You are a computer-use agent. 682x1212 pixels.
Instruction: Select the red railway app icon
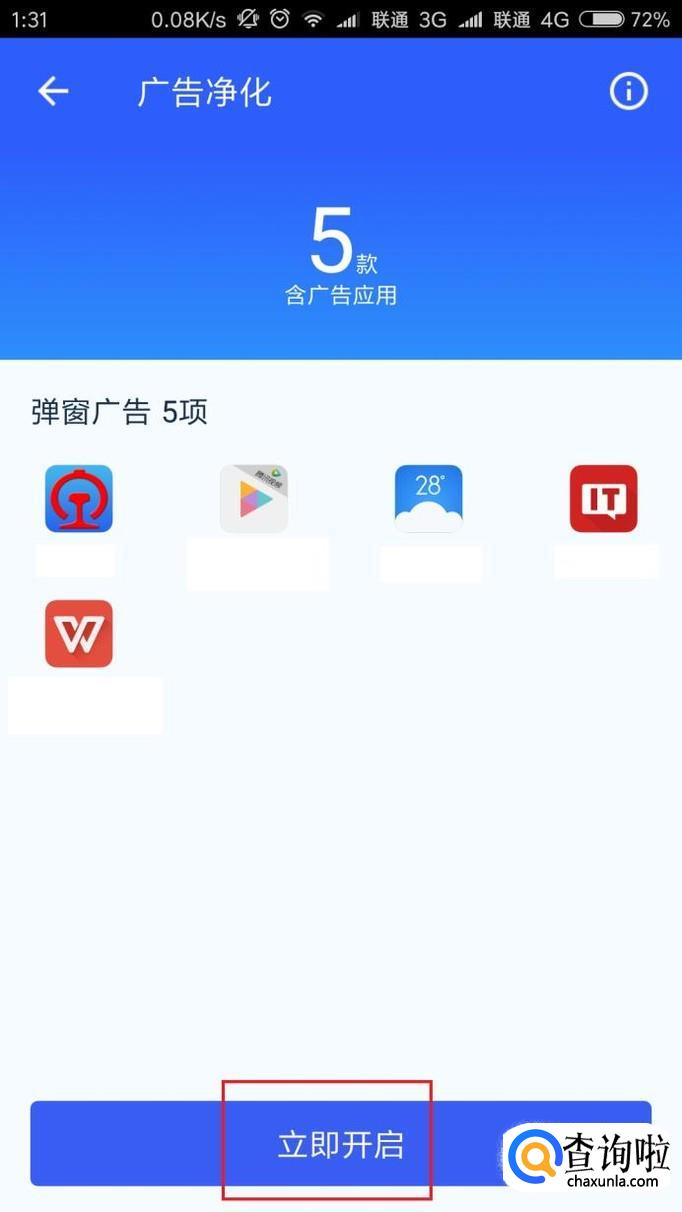tap(79, 498)
